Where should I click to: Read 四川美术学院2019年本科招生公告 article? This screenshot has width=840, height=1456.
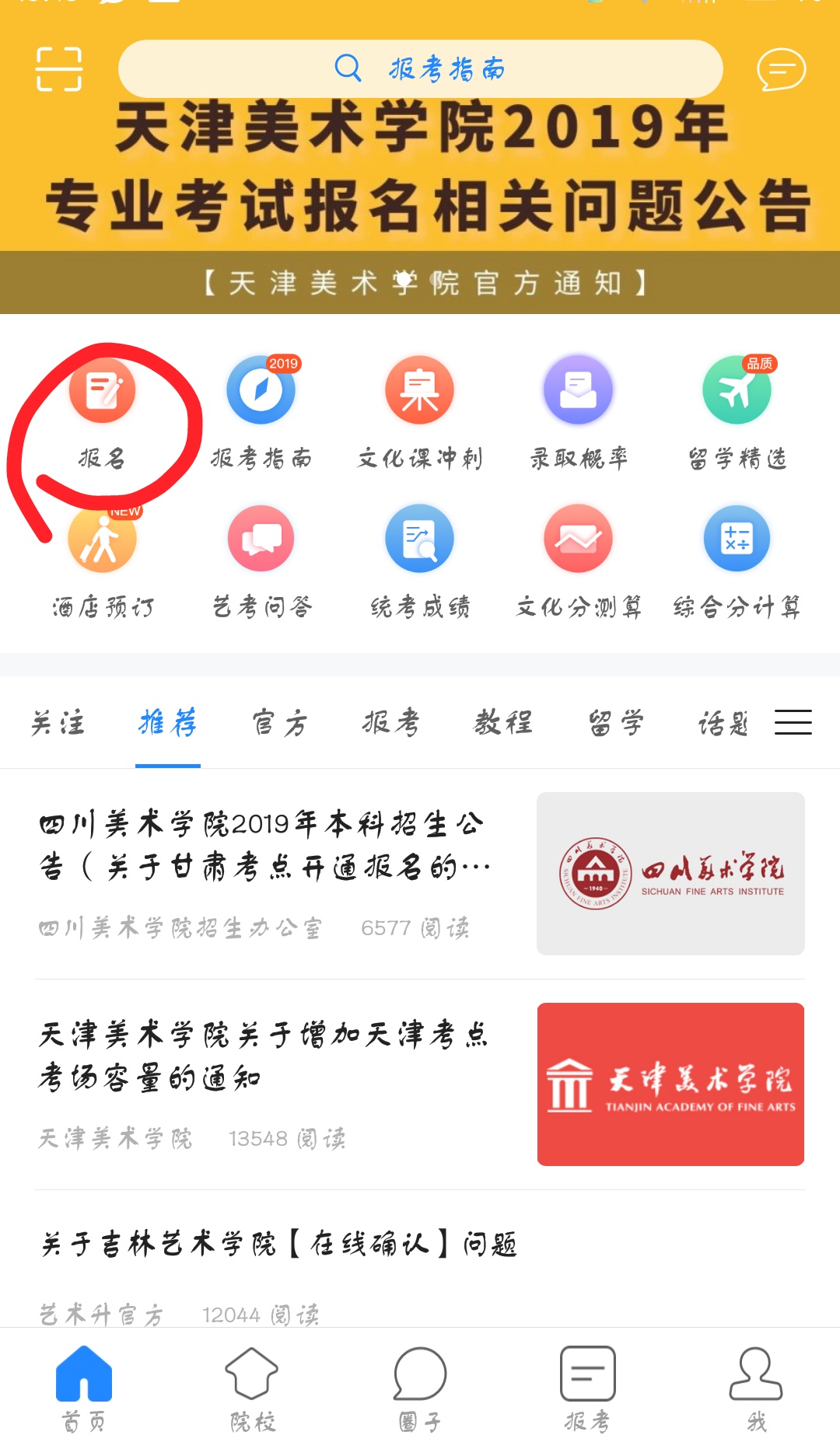[x=264, y=845]
